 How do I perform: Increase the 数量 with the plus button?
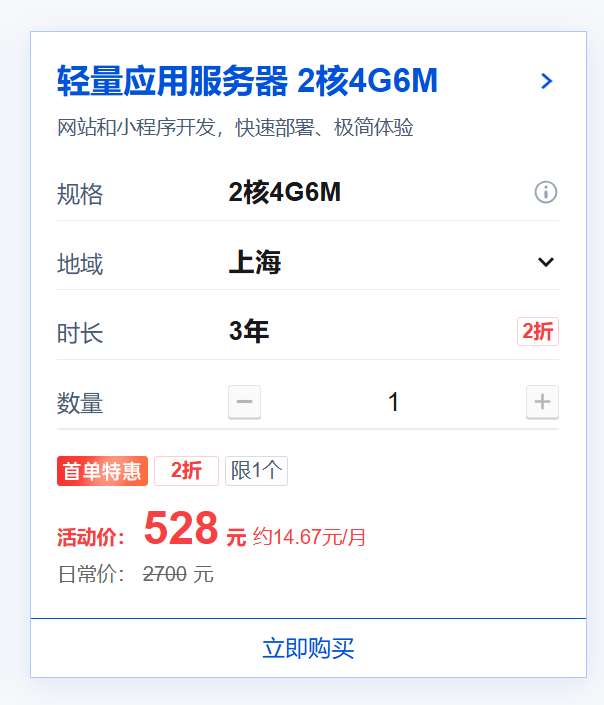(542, 402)
